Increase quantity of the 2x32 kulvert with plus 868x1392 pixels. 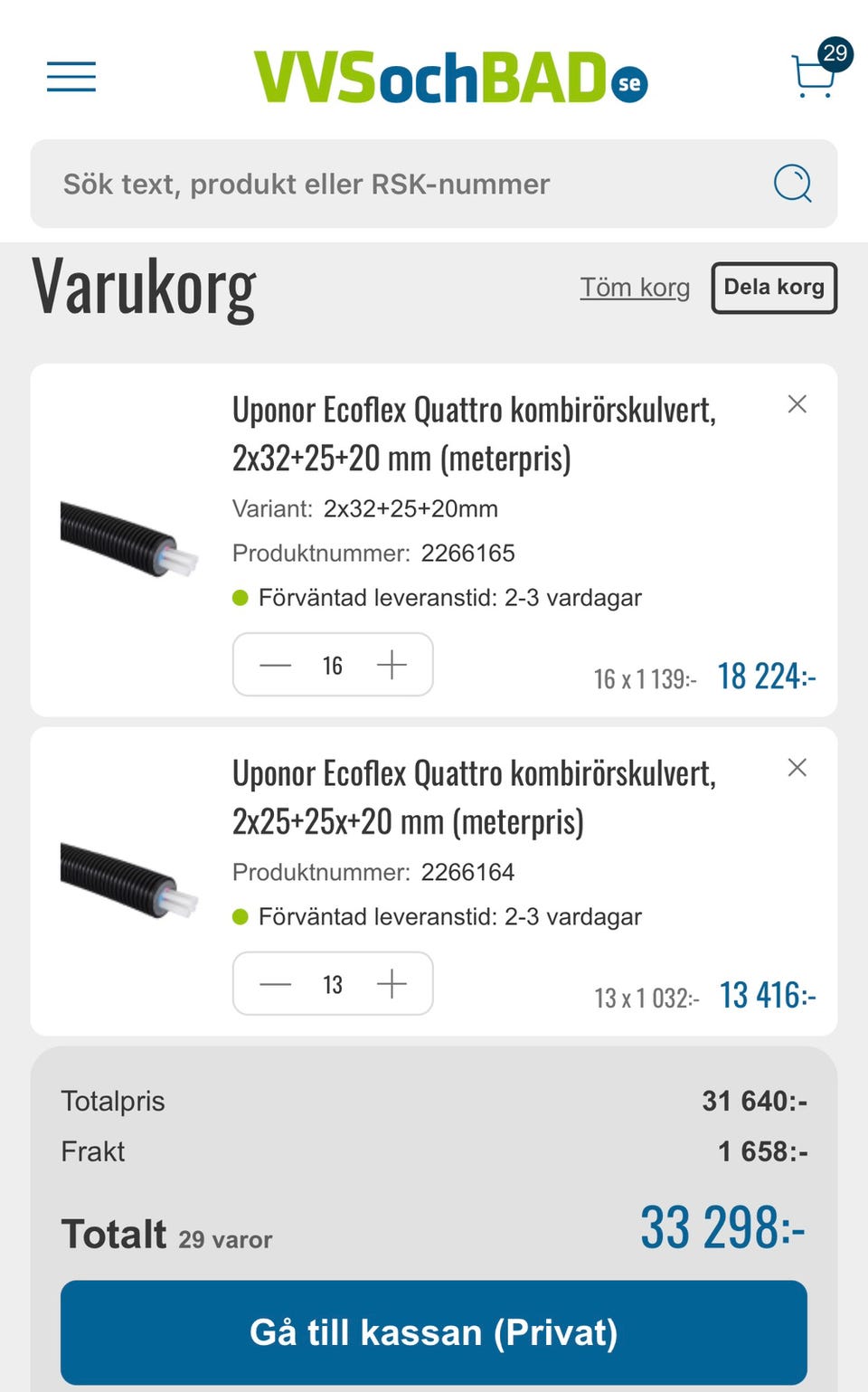pos(392,665)
